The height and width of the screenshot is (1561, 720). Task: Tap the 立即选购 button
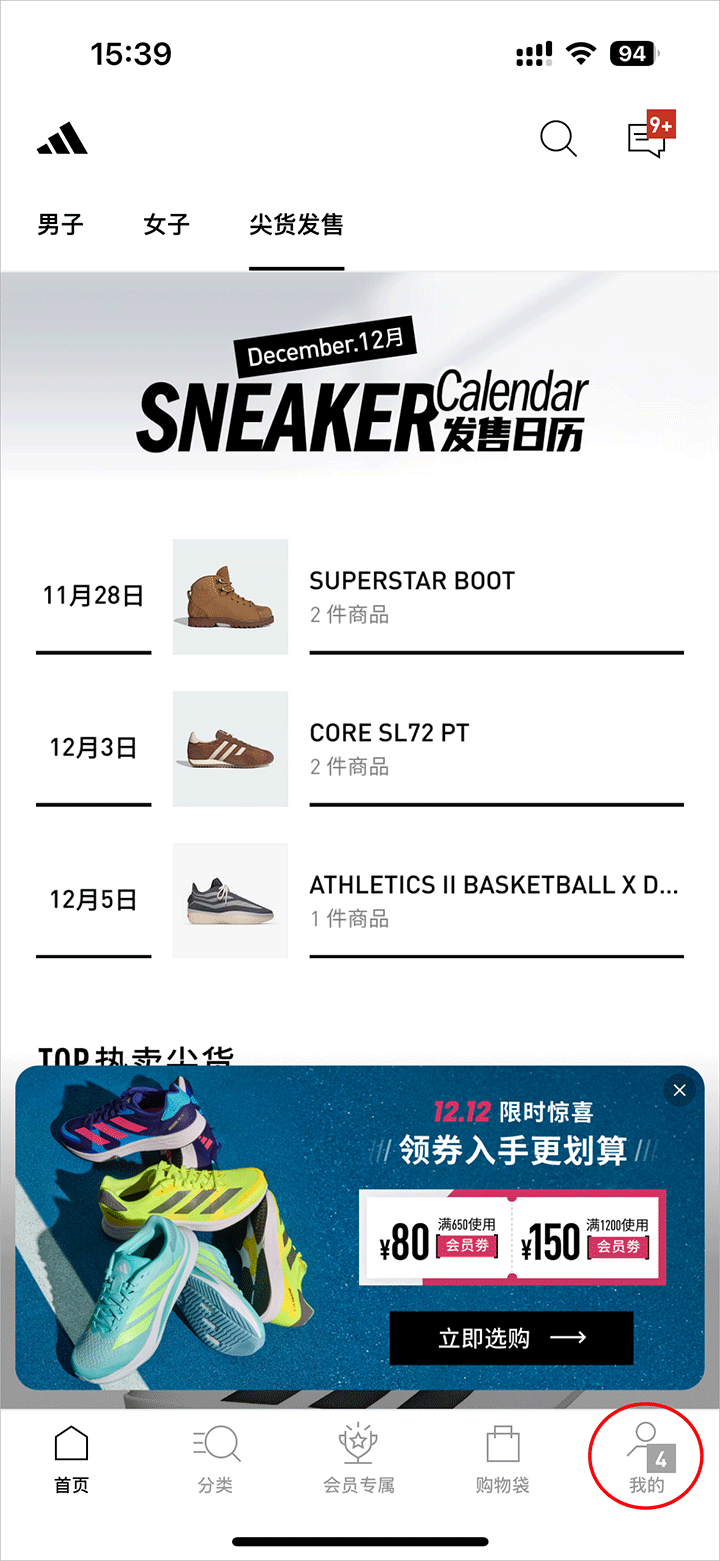click(511, 1338)
